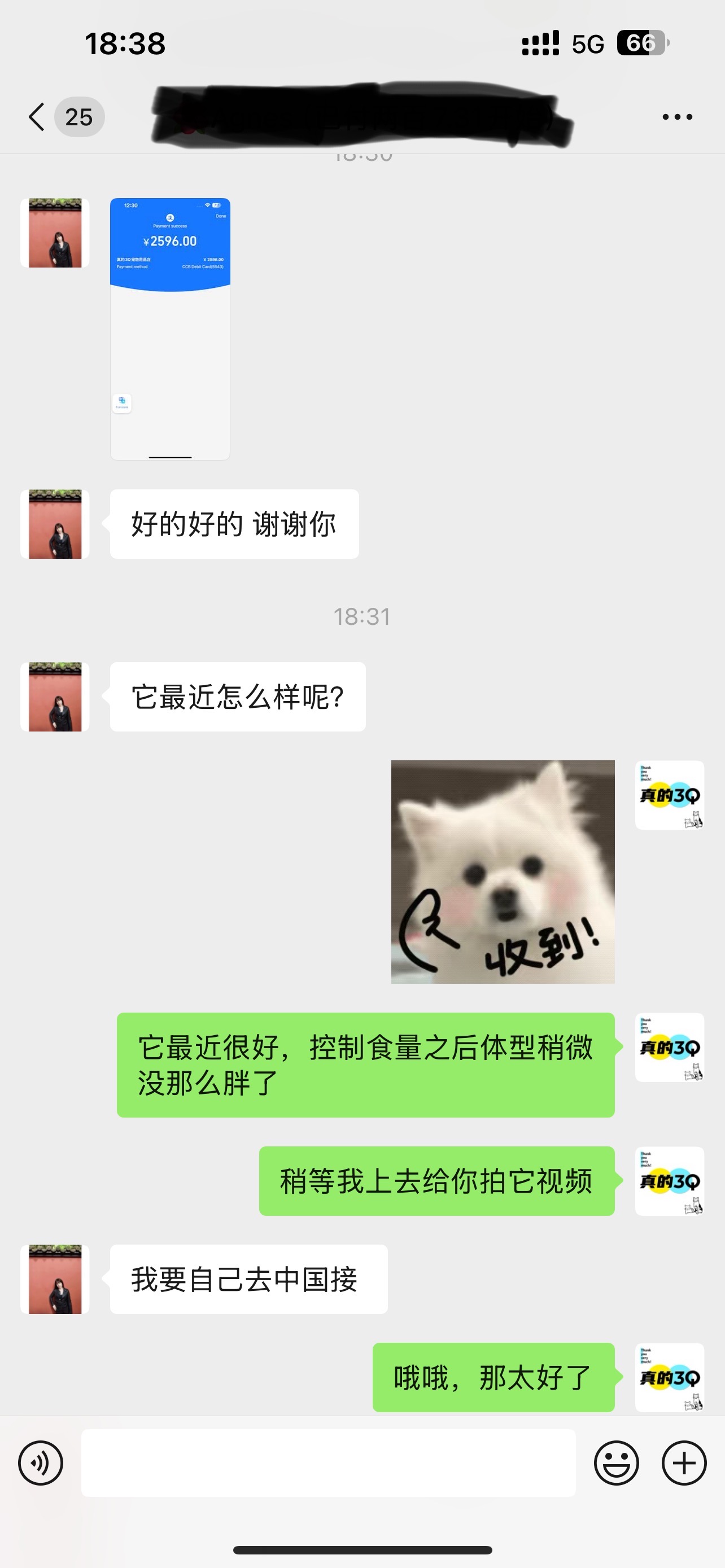
Task: Tap the white dog 收到 sticker
Action: click(x=503, y=871)
